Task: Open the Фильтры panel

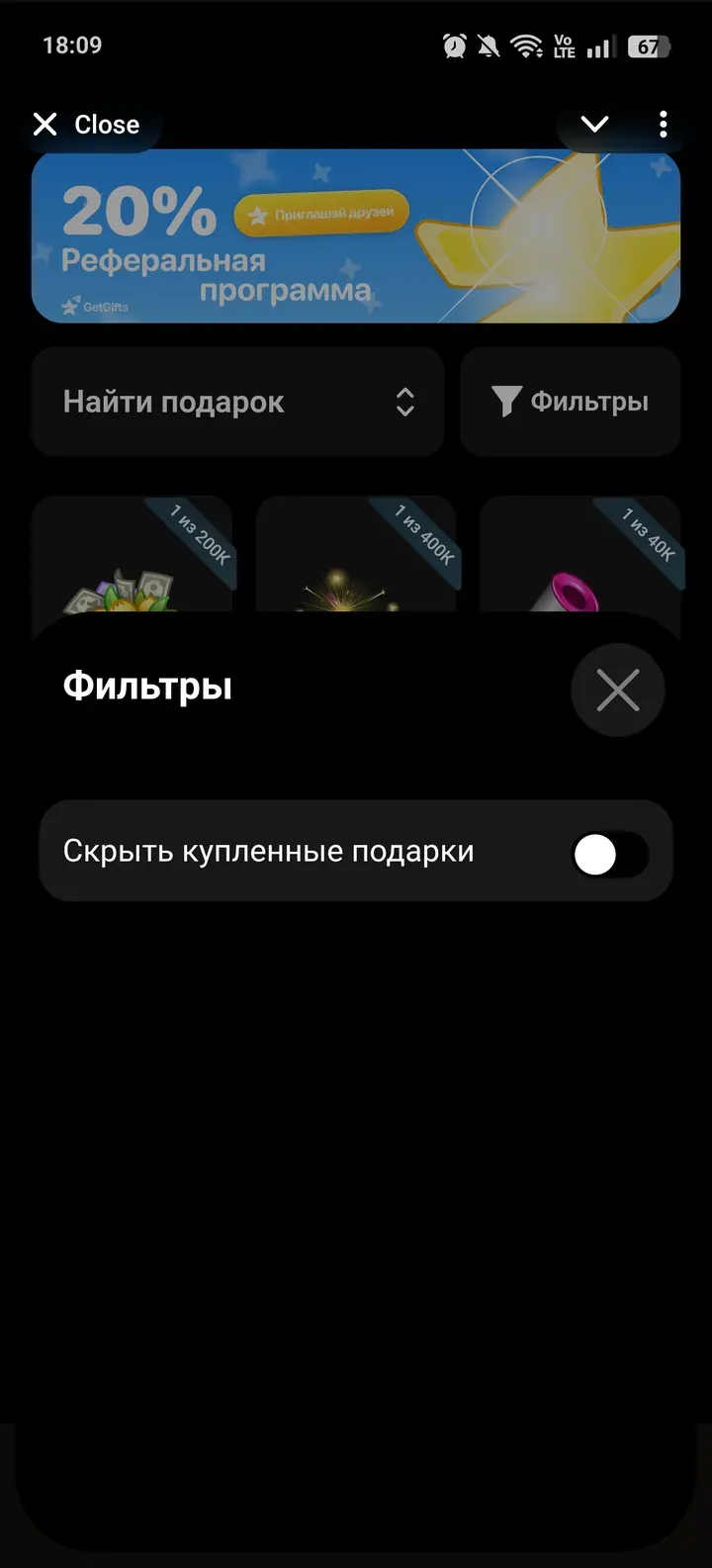Action: [x=570, y=401]
